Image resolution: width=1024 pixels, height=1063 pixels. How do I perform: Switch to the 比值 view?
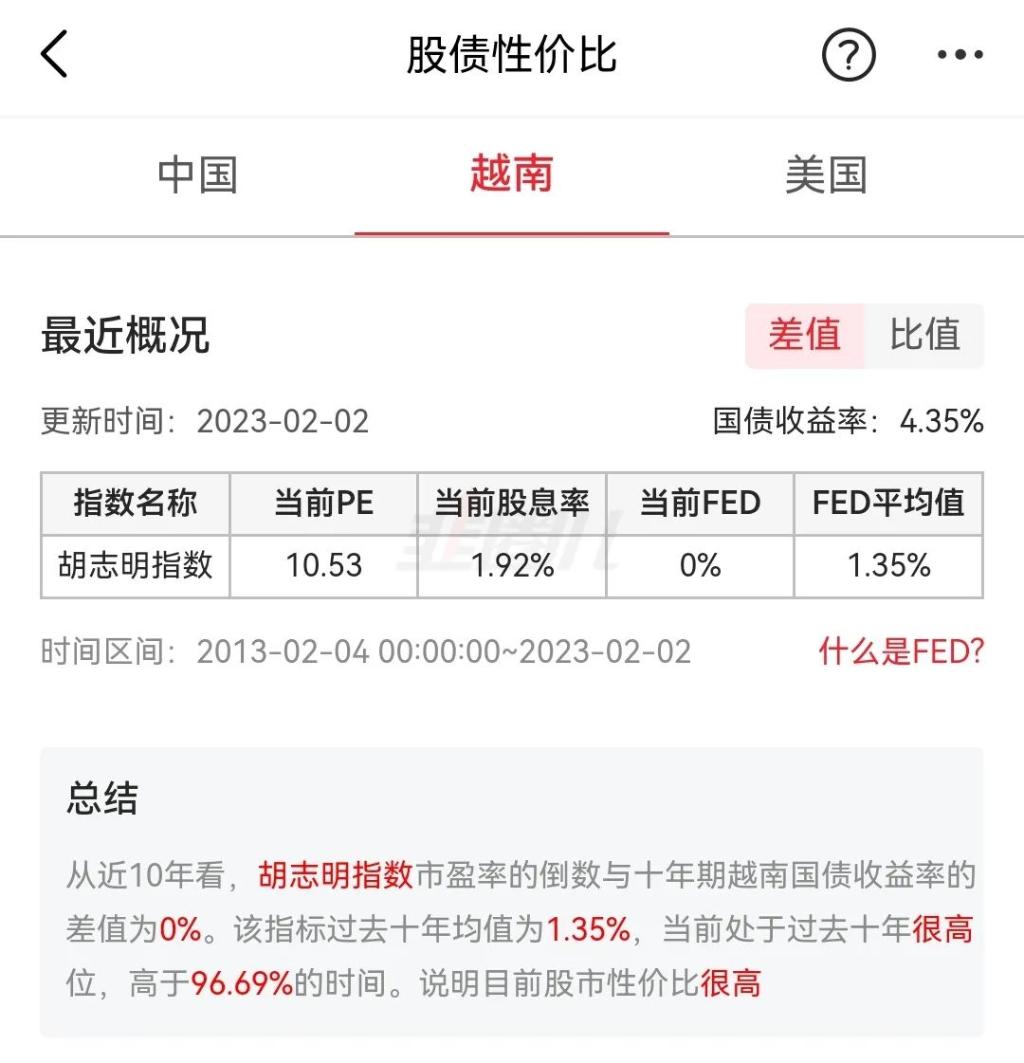[925, 335]
